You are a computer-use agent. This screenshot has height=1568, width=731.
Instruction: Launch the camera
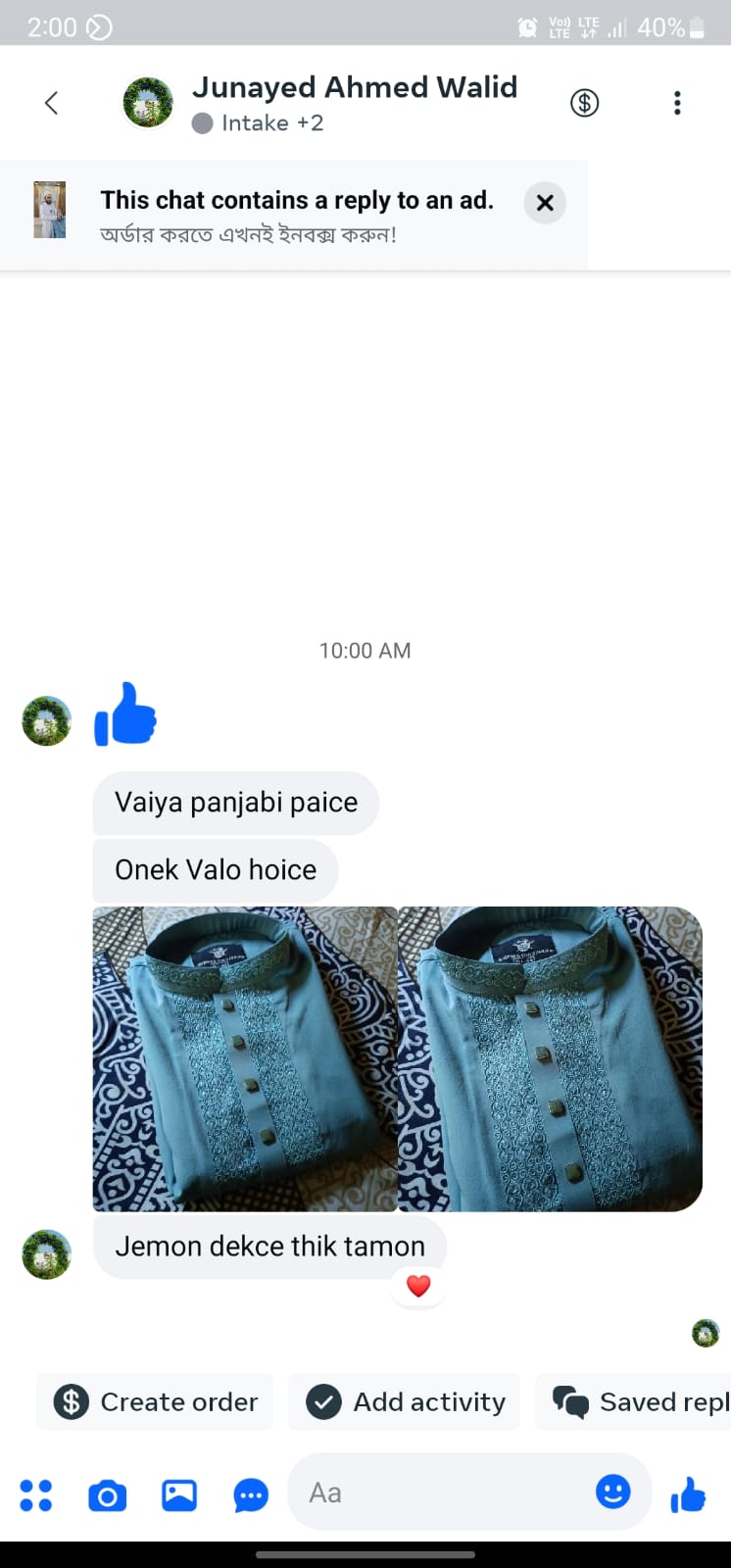tap(108, 1495)
